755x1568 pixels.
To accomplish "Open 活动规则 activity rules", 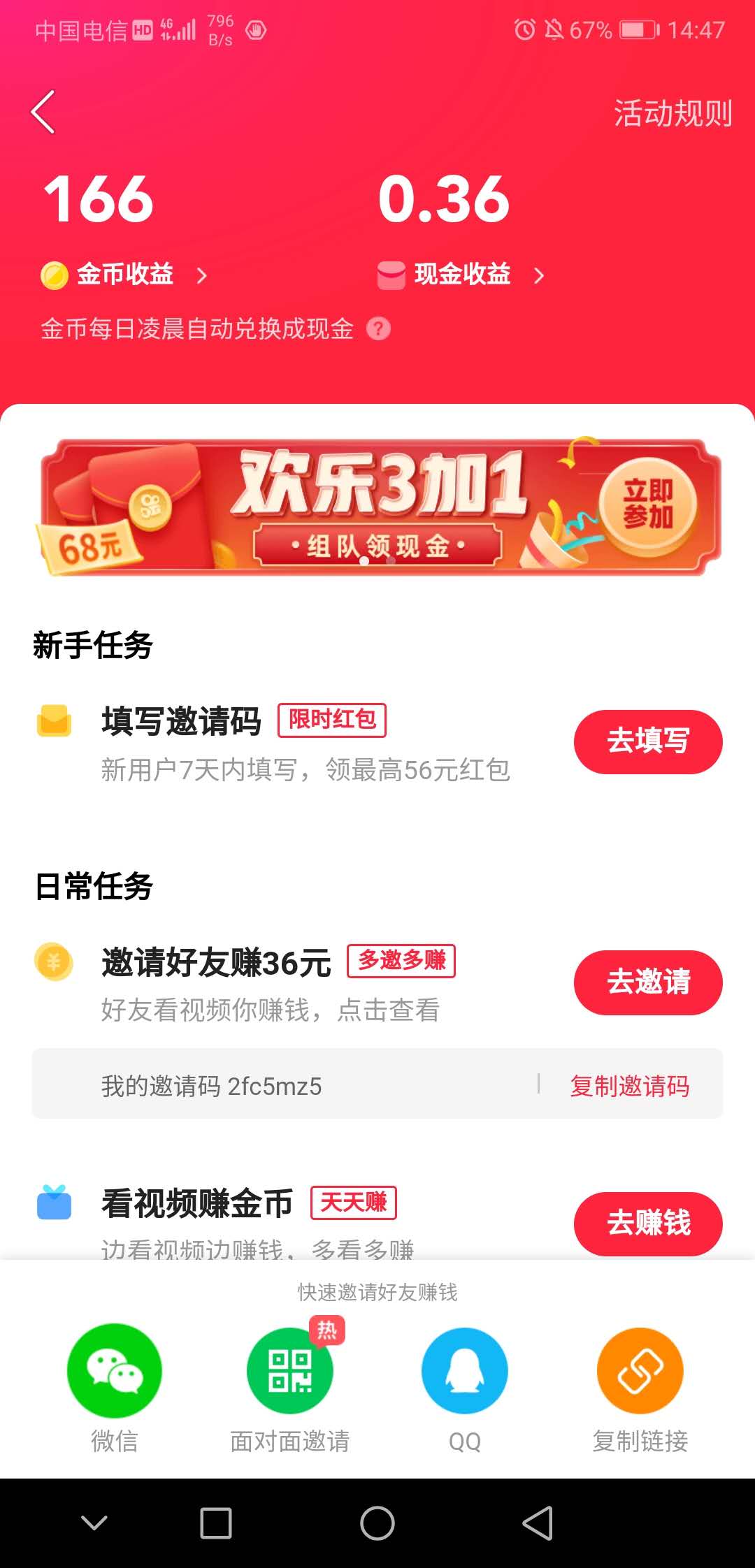I will click(672, 113).
